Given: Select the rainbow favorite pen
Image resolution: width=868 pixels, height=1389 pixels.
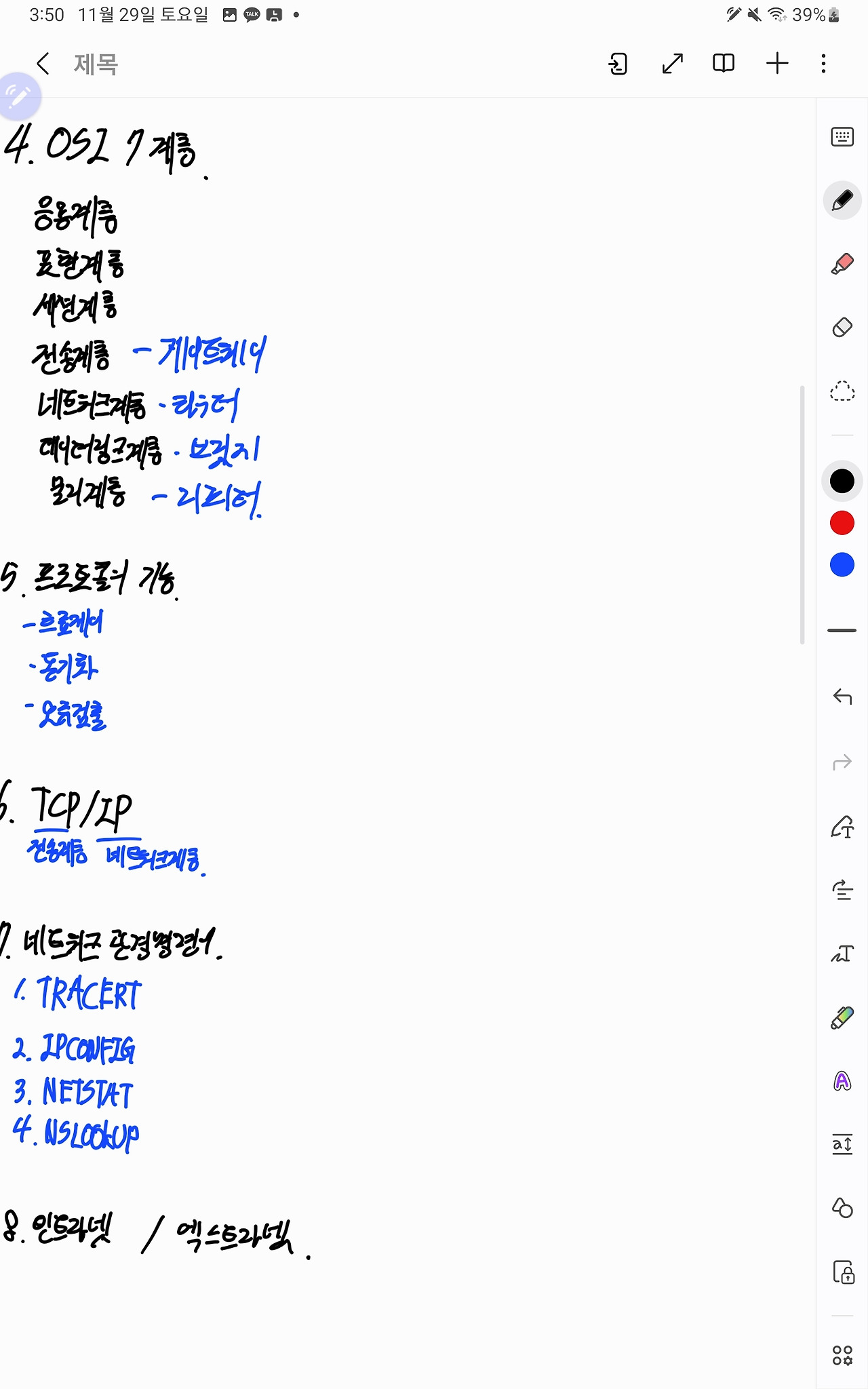Looking at the screenshot, I should (x=842, y=1016).
